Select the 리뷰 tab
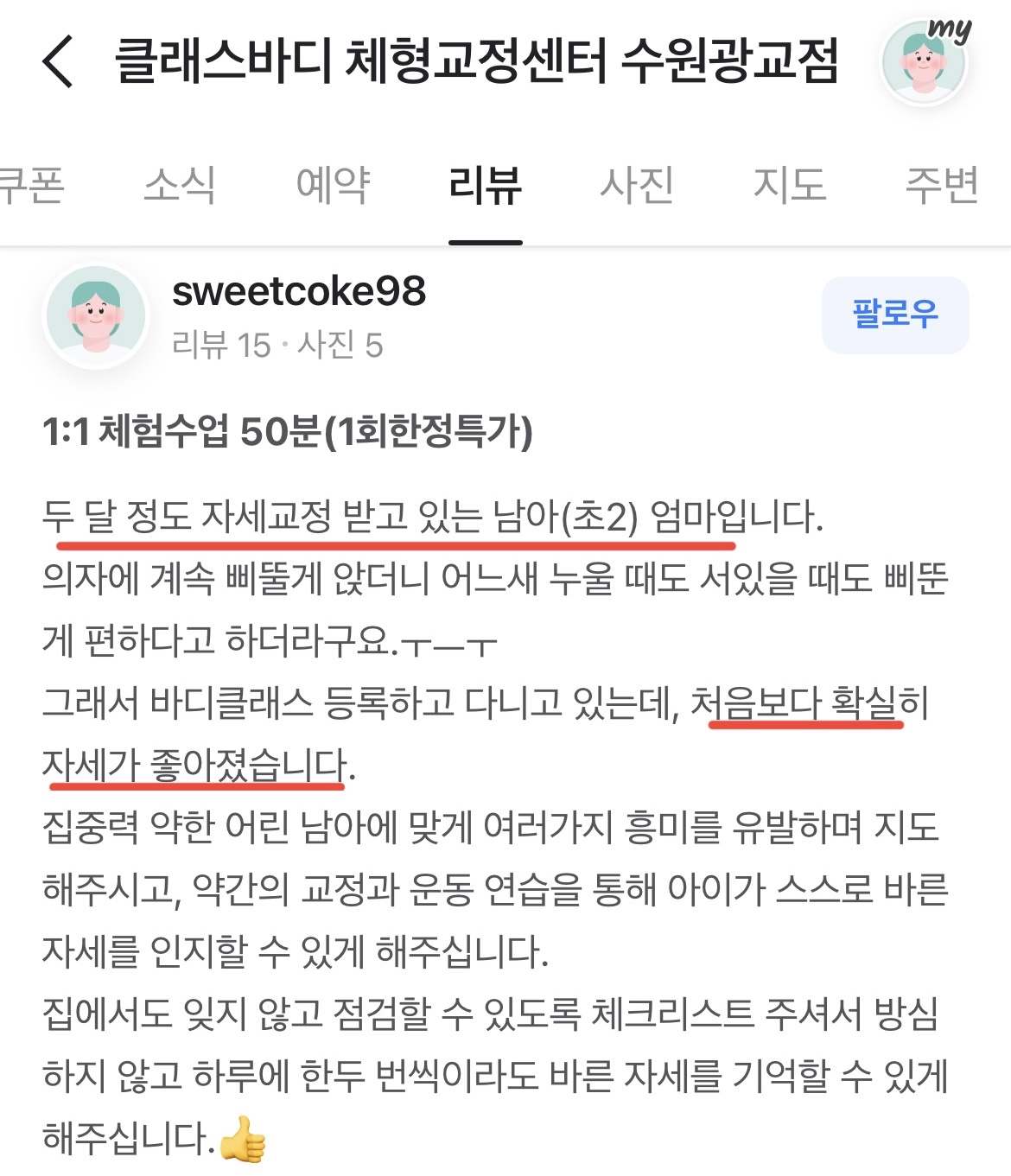Image resolution: width=1011 pixels, height=1176 pixels. (485, 185)
